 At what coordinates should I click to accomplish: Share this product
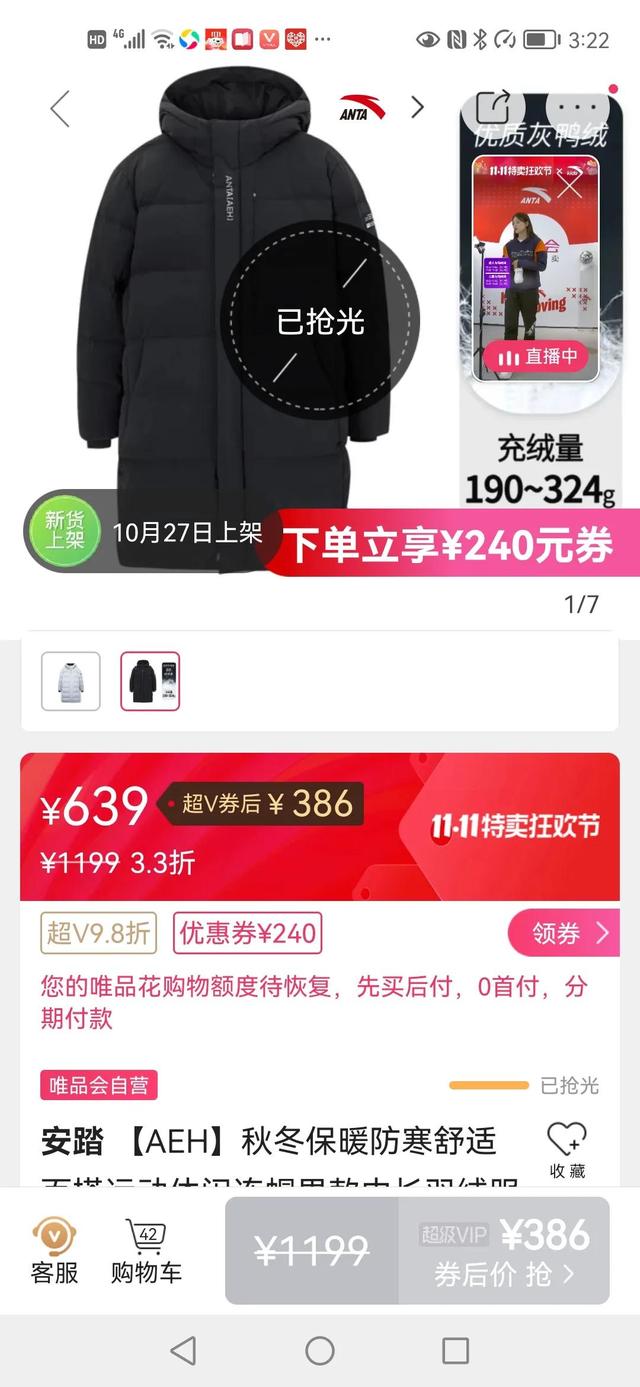pyautogui.click(x=492, y=108)
